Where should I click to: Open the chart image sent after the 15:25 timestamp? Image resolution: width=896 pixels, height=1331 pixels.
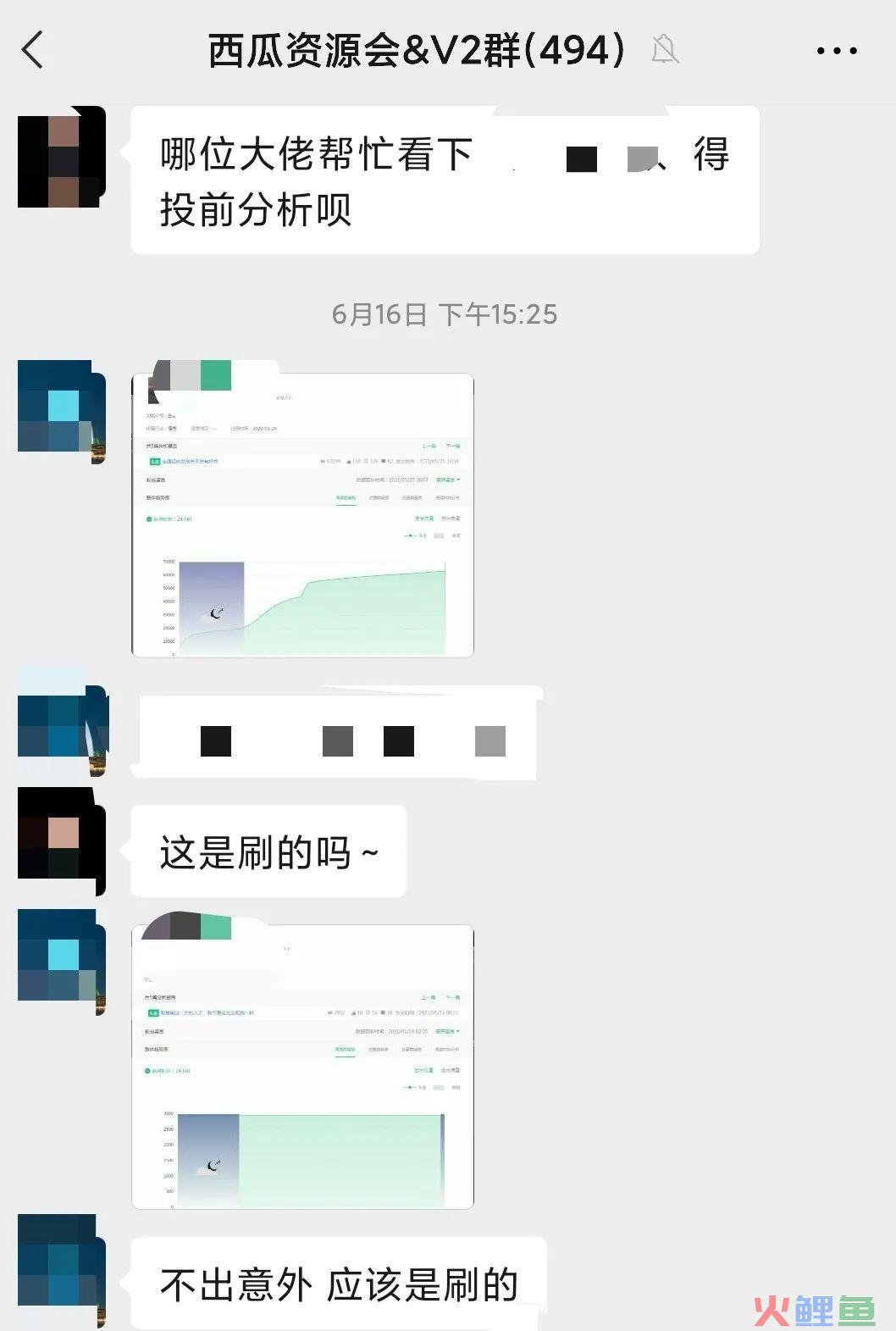(302, 515)
